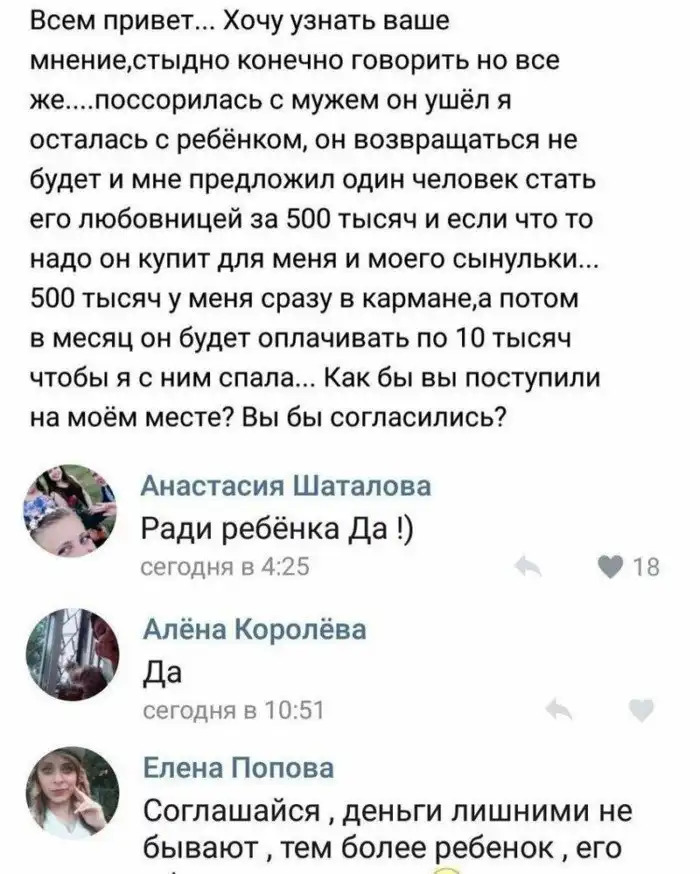This screenshot has width=700, height=874.
Task: Open Анастасия Шаталова's profile name
Action: pyautogui.click(x=287, y=486)
